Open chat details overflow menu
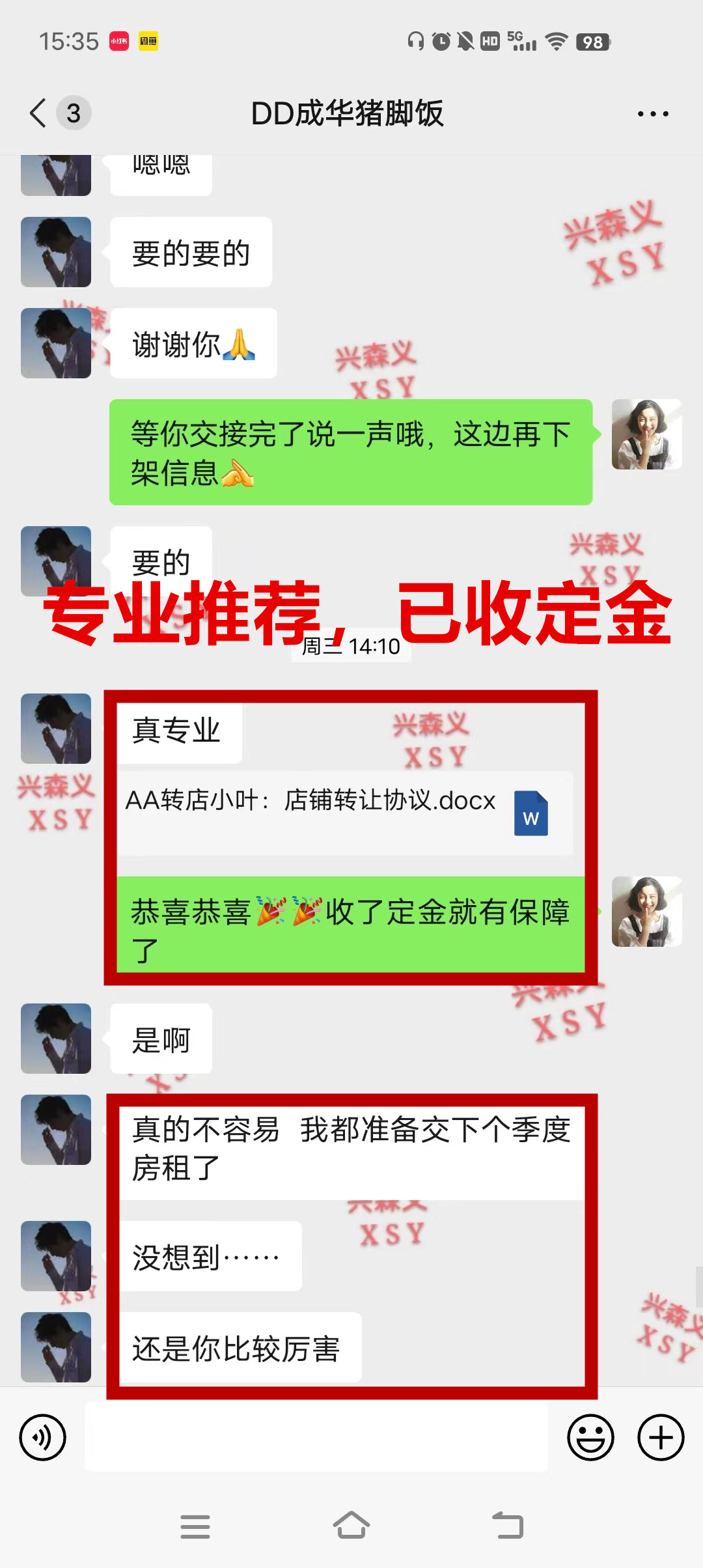This screenshot has height=1568, width=703. [652, 114]
